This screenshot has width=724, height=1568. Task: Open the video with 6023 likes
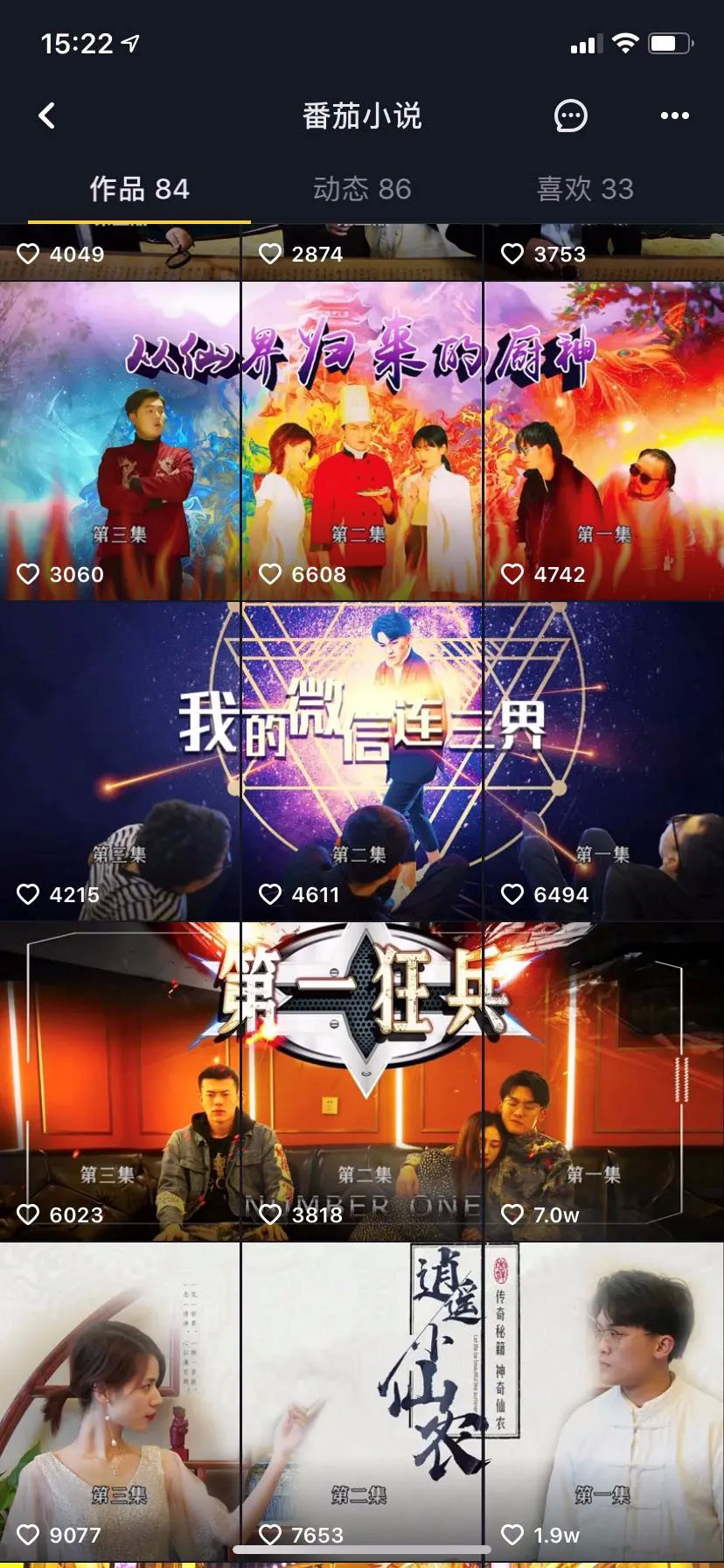[120, 1081]
